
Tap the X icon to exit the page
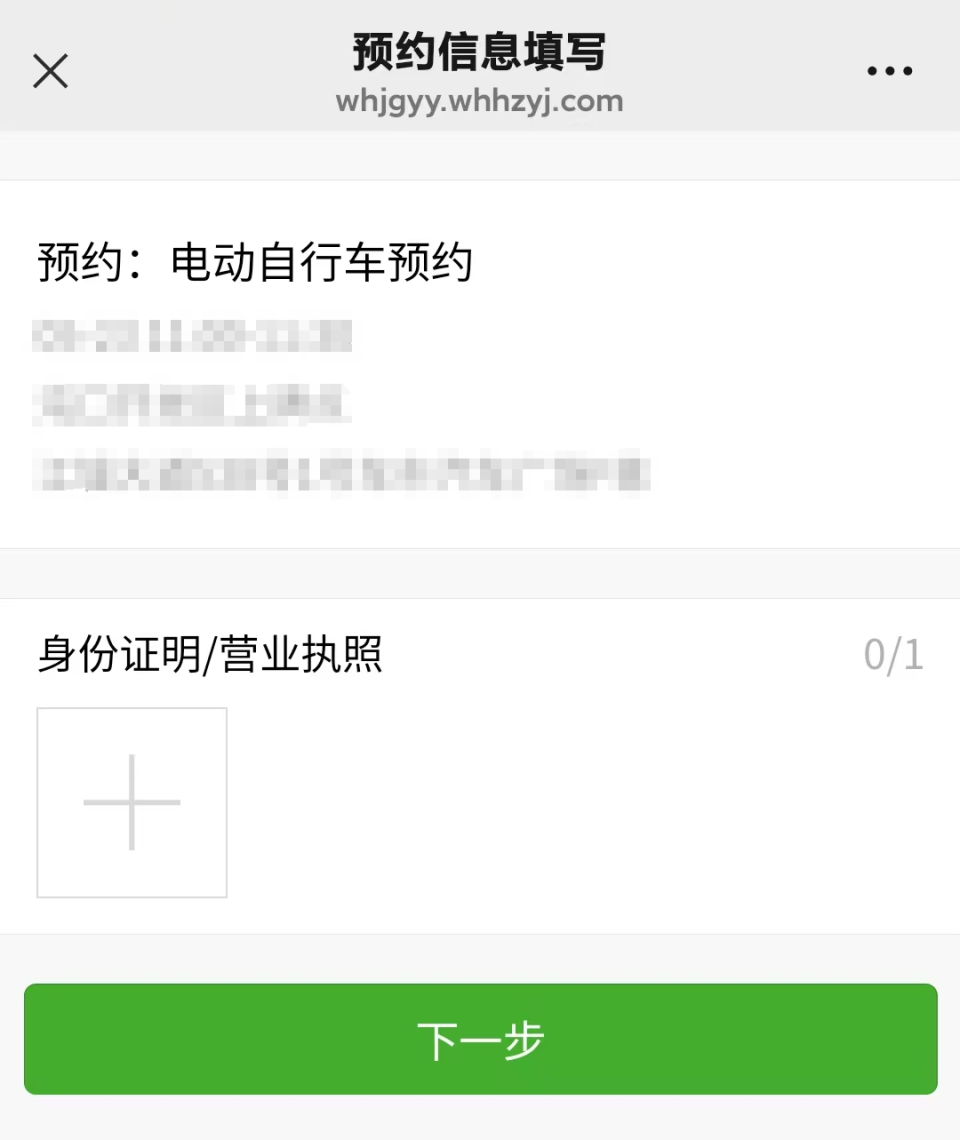[50, 70]
